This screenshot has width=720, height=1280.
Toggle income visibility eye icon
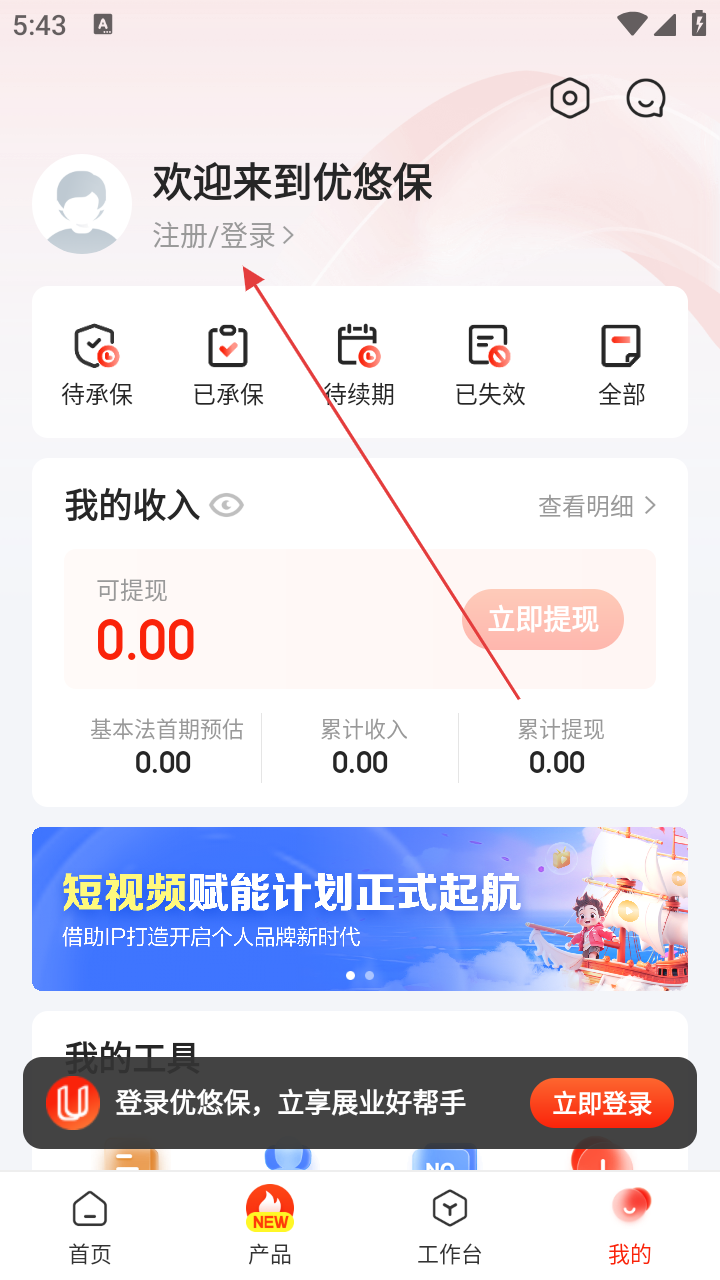coord(227,506)
